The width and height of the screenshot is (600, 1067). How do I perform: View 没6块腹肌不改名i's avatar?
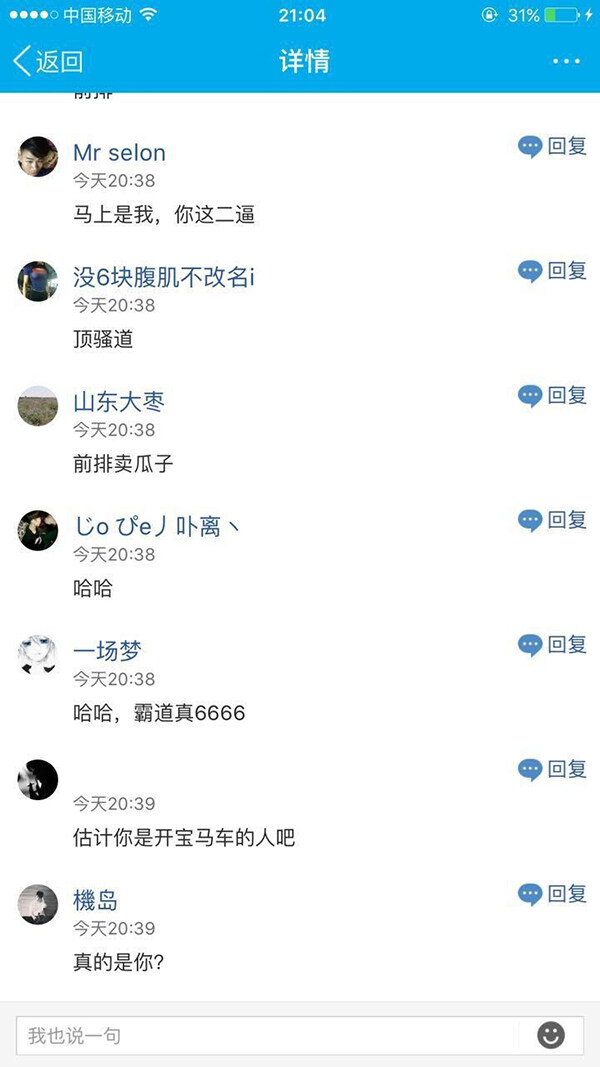(x=38, y=281)
